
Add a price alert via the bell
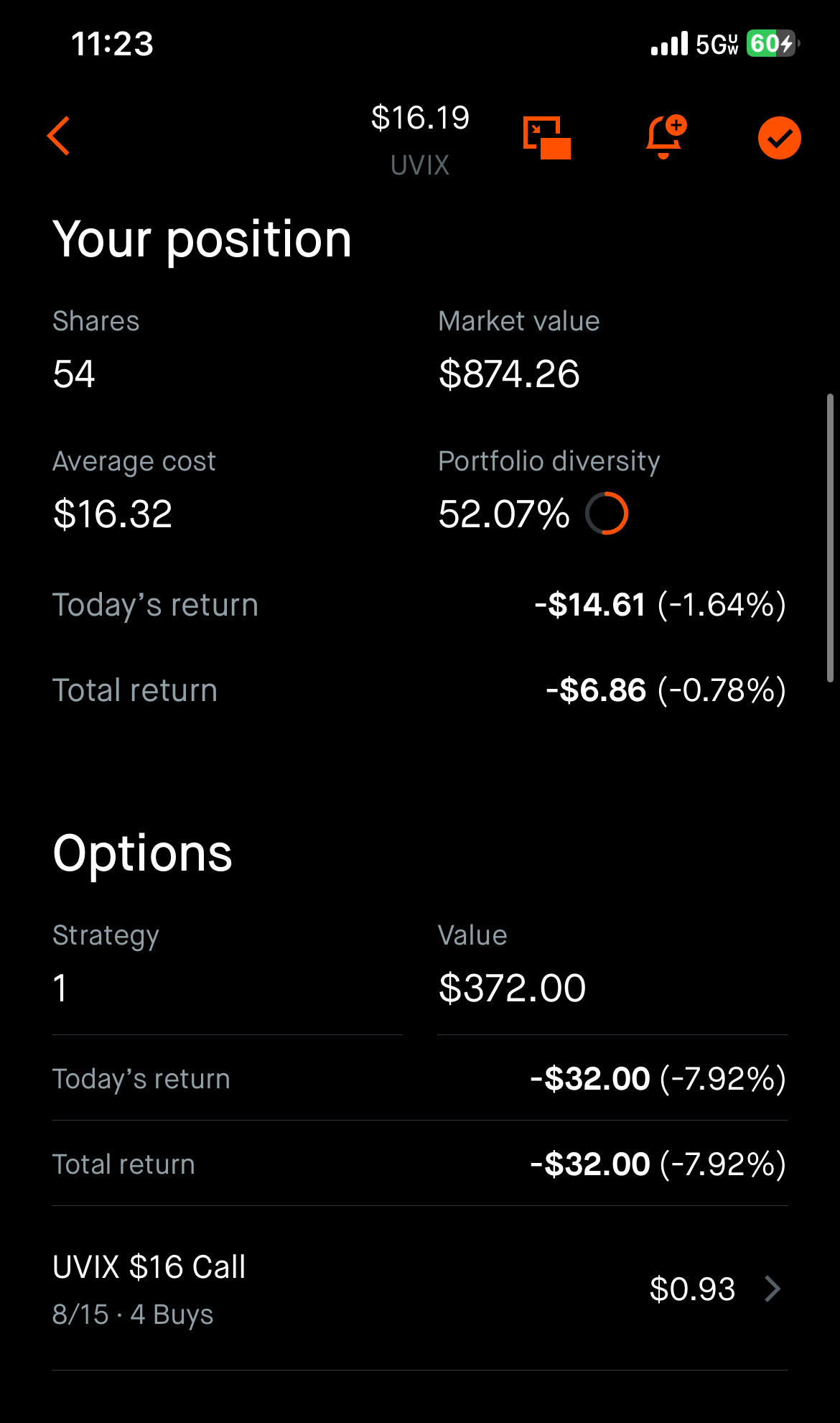click(x=666, y=136)
